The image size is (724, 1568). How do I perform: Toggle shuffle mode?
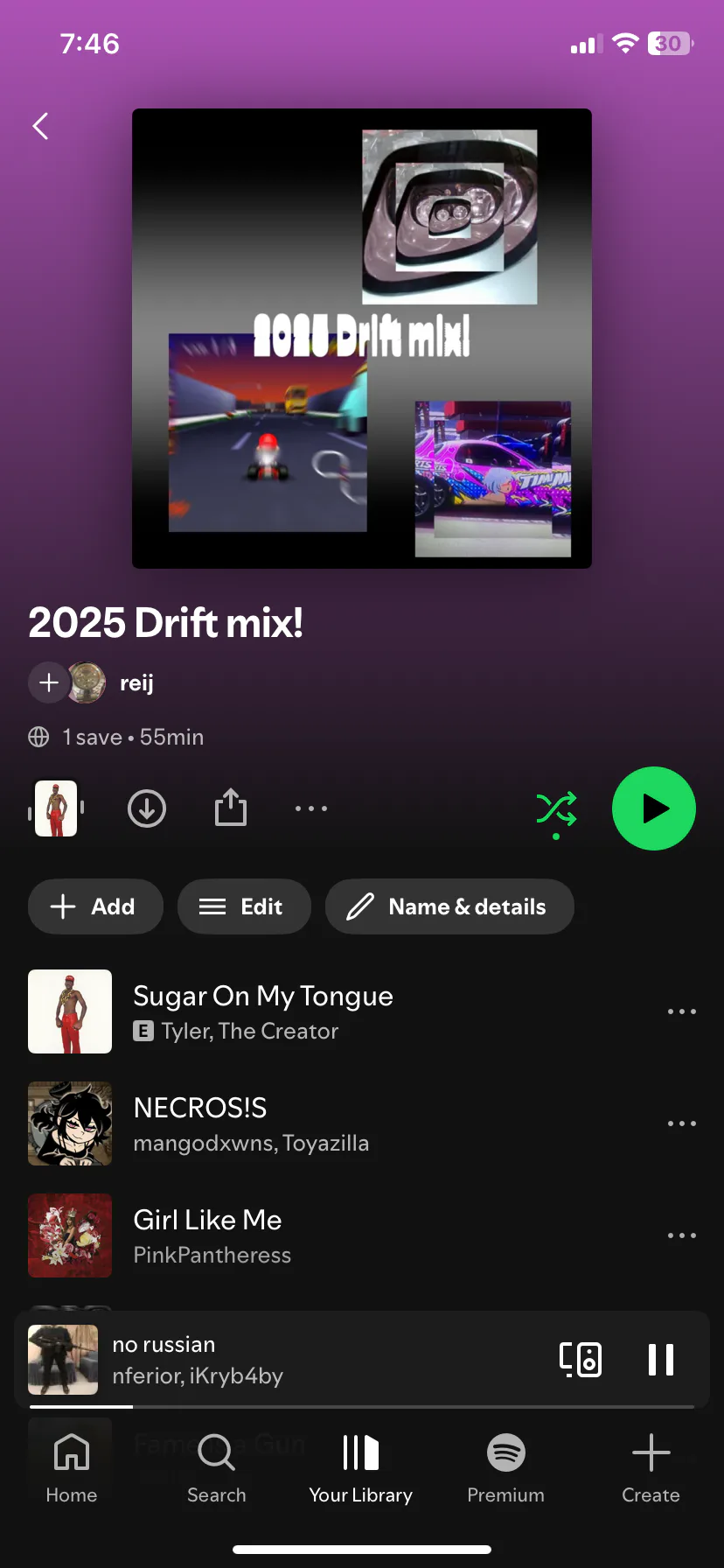pos(556,810)
